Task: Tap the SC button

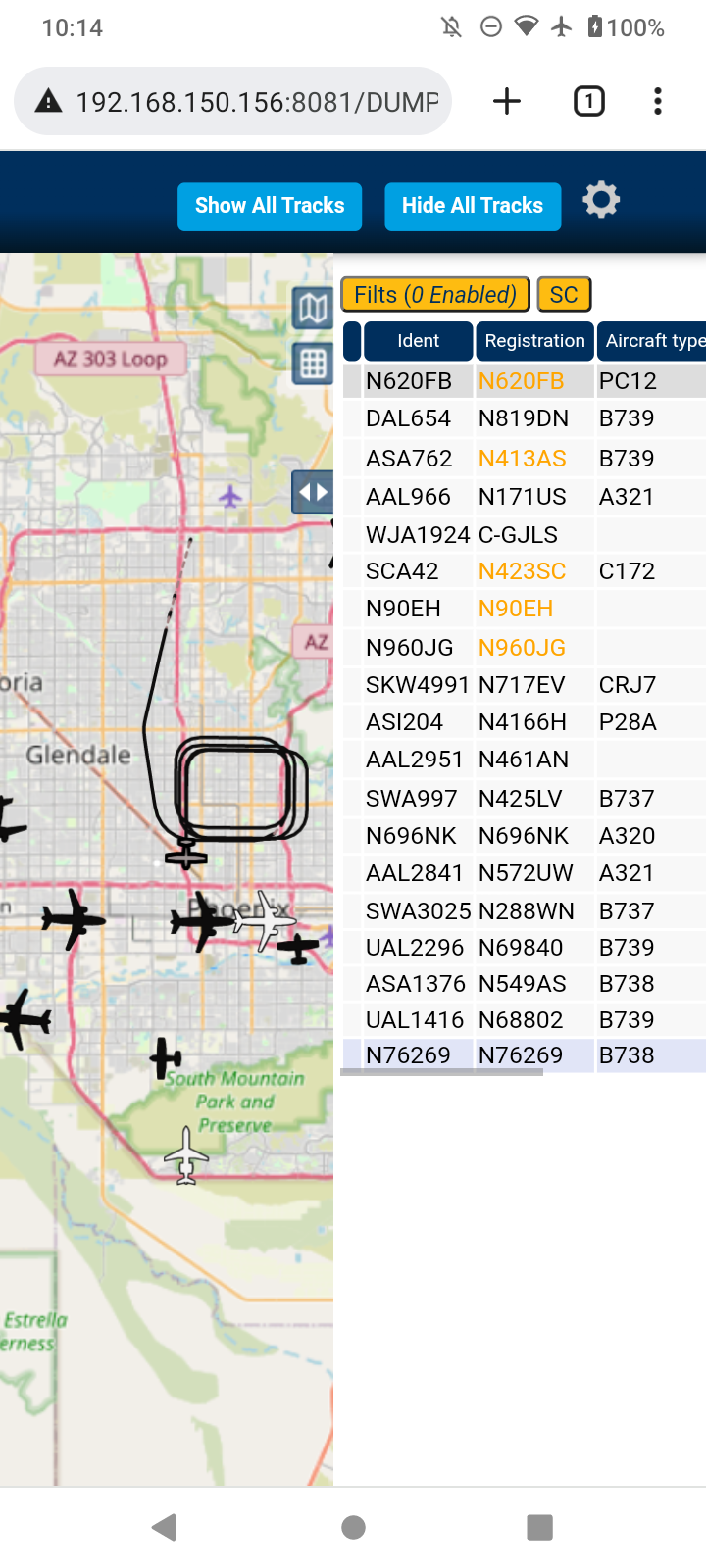Action: coord(564,294)
